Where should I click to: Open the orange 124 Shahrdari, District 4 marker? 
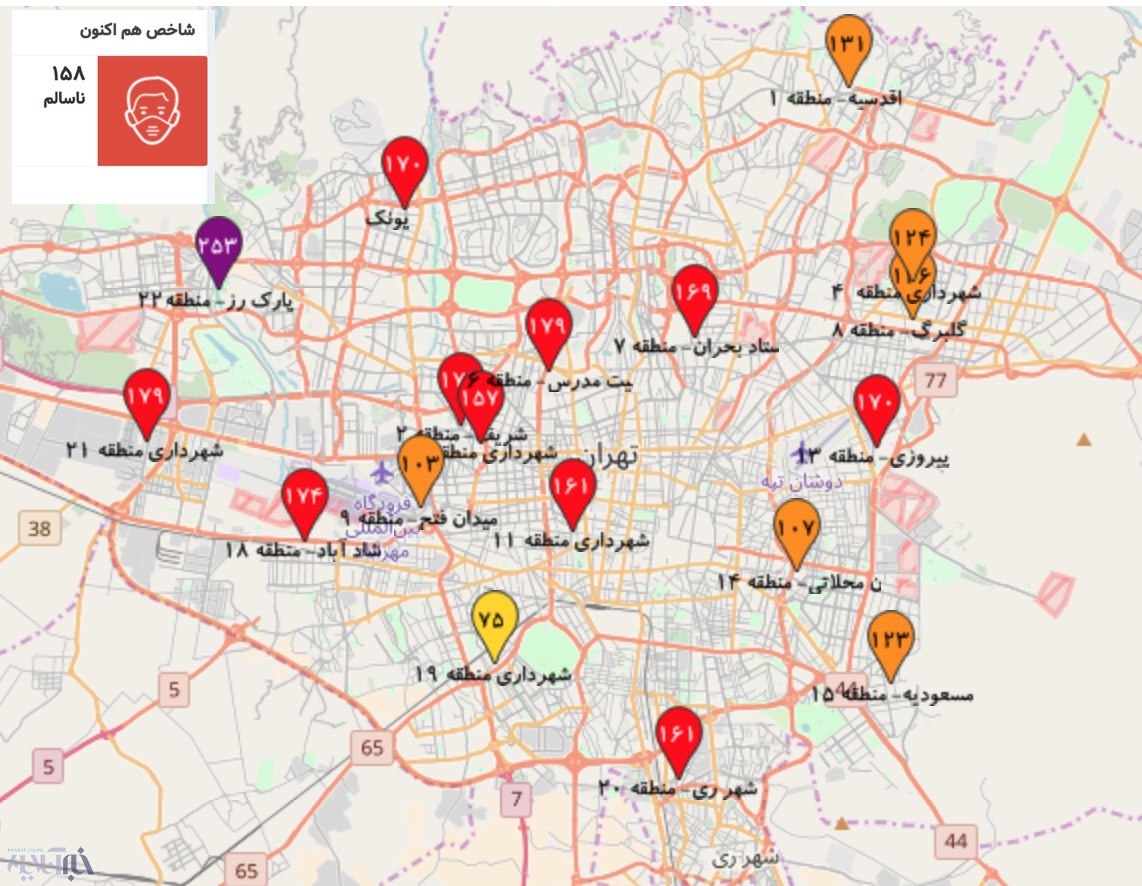pos(911,235)
